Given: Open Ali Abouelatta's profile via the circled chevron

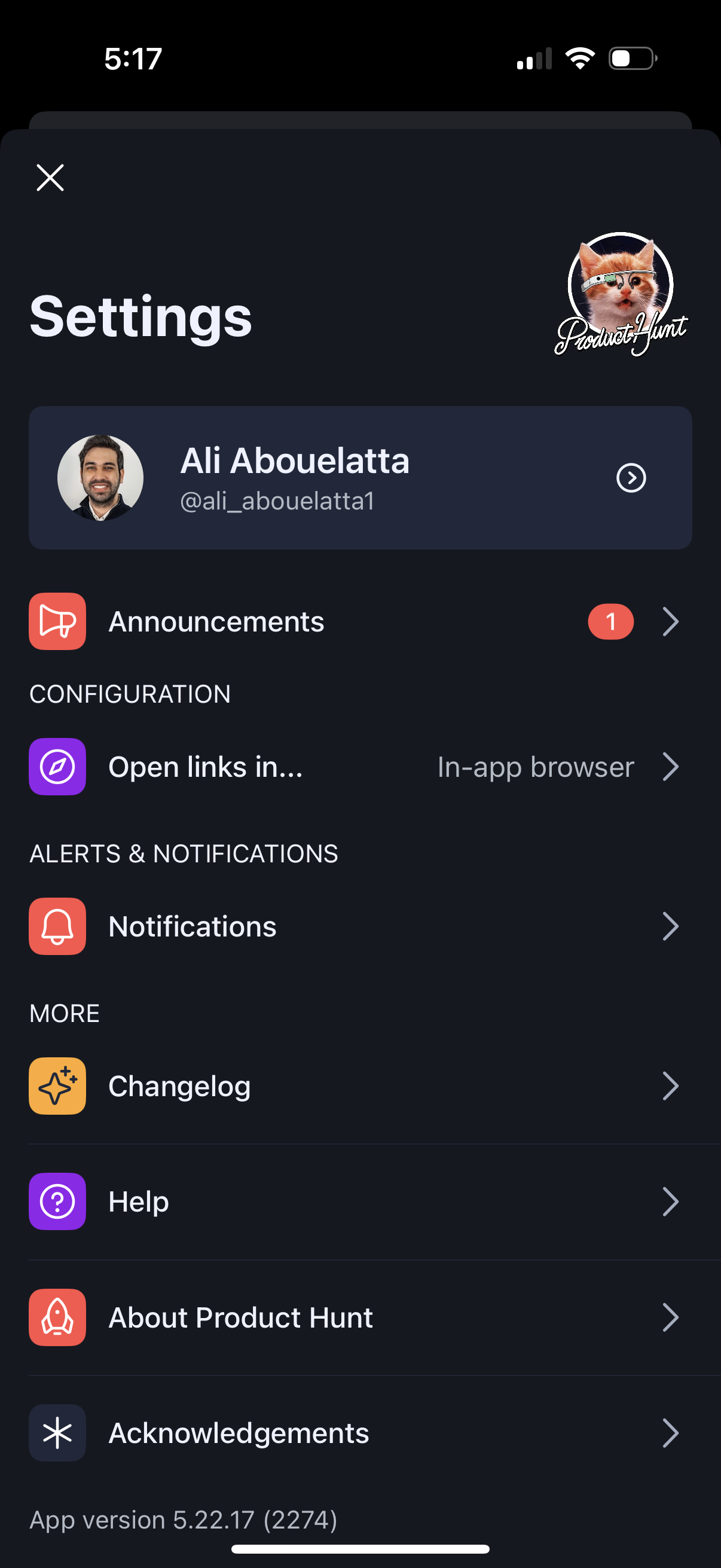Looking at the screenshot, I should point(631,478).
